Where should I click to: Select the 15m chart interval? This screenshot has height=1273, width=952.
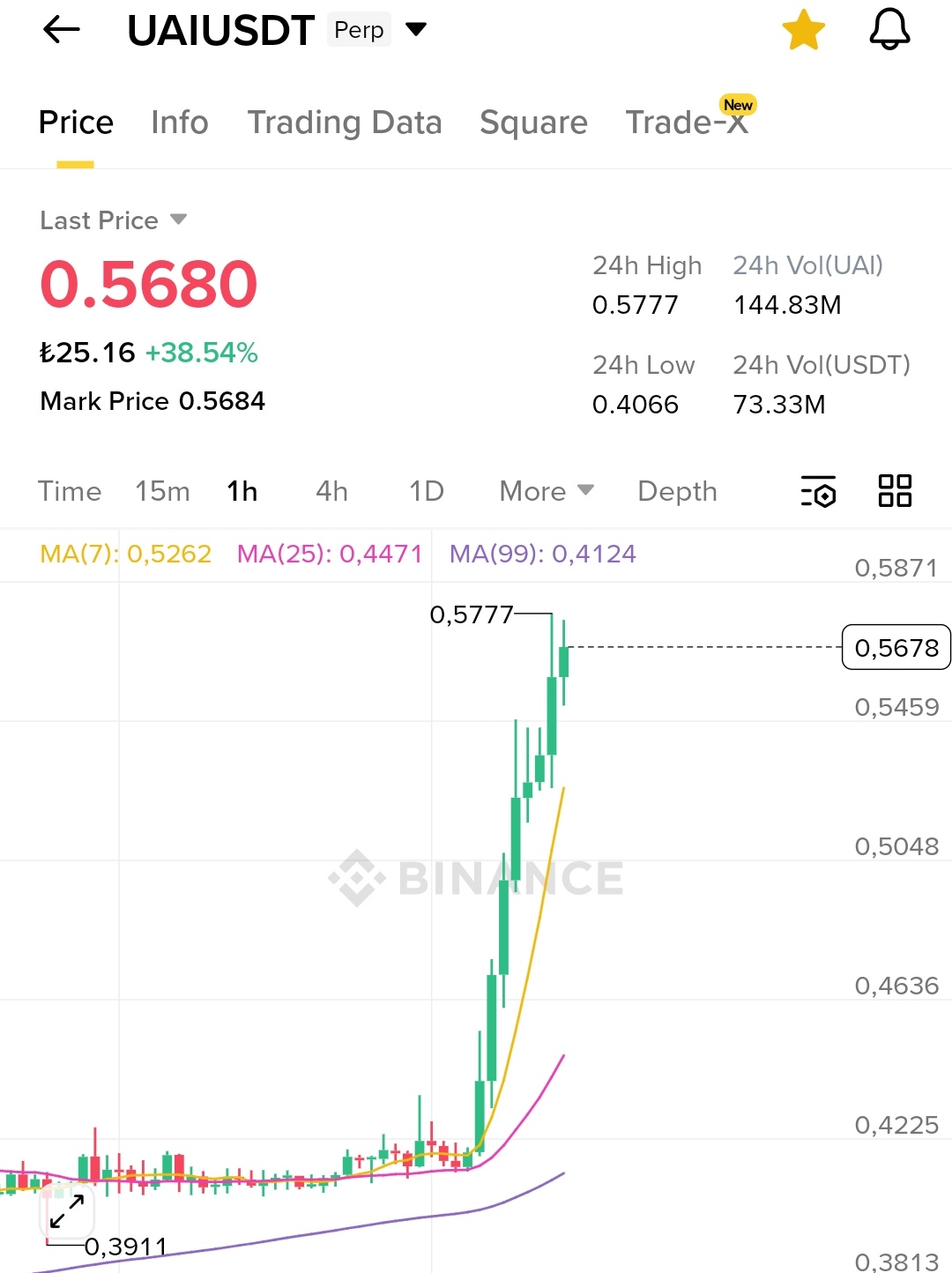162,491
